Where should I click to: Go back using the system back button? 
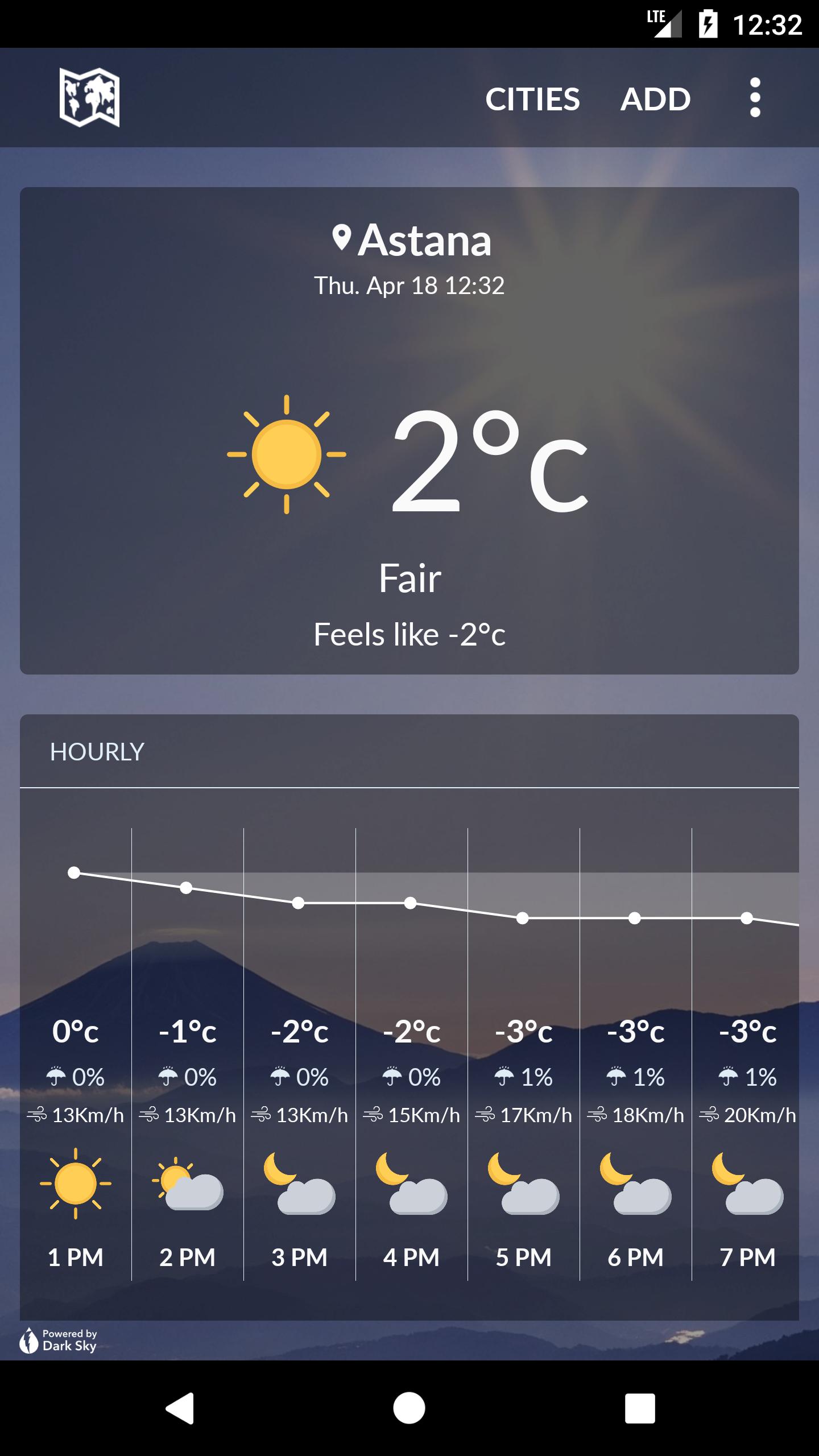(180, 1408)
